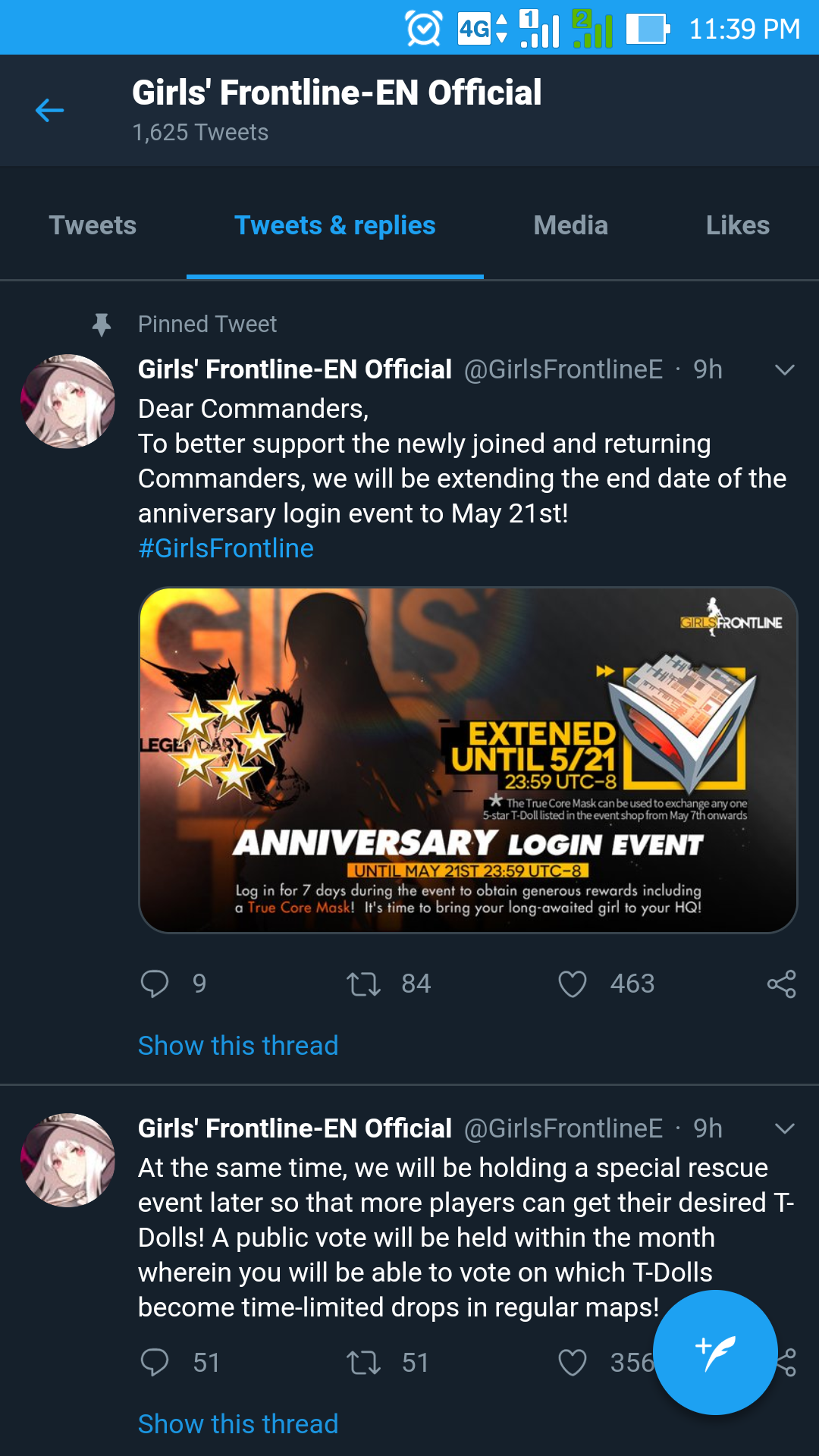The width and height of the screenshot is (819, 1456).
Task: Switch to the Likes tab
Action: pyautogui.click(x=737, y=225)
